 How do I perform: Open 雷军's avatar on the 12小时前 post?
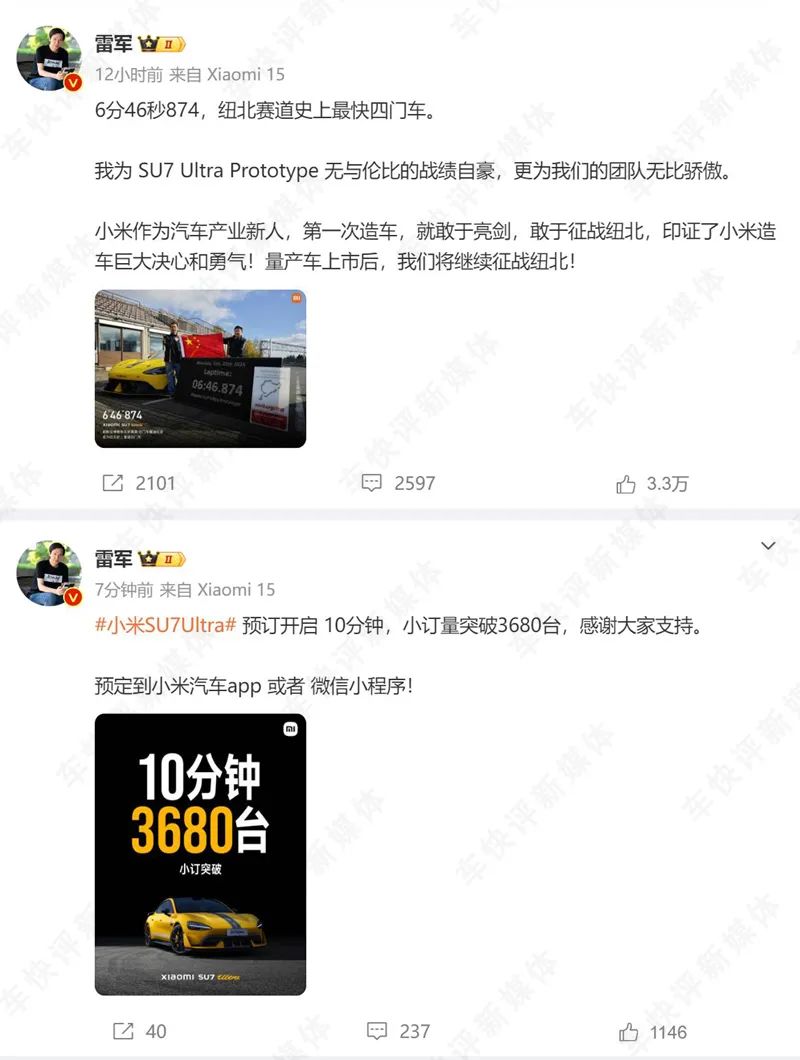tap(48, 60)
